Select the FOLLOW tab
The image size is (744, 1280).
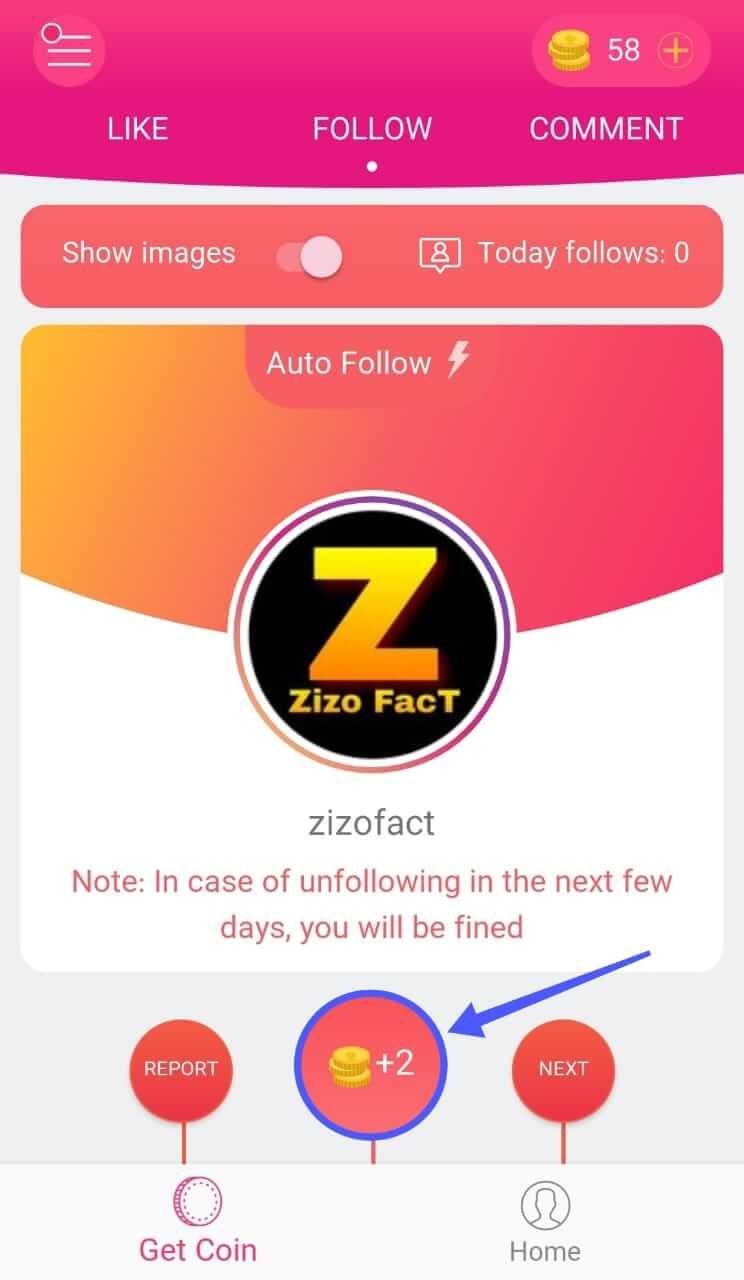point(372,129)
